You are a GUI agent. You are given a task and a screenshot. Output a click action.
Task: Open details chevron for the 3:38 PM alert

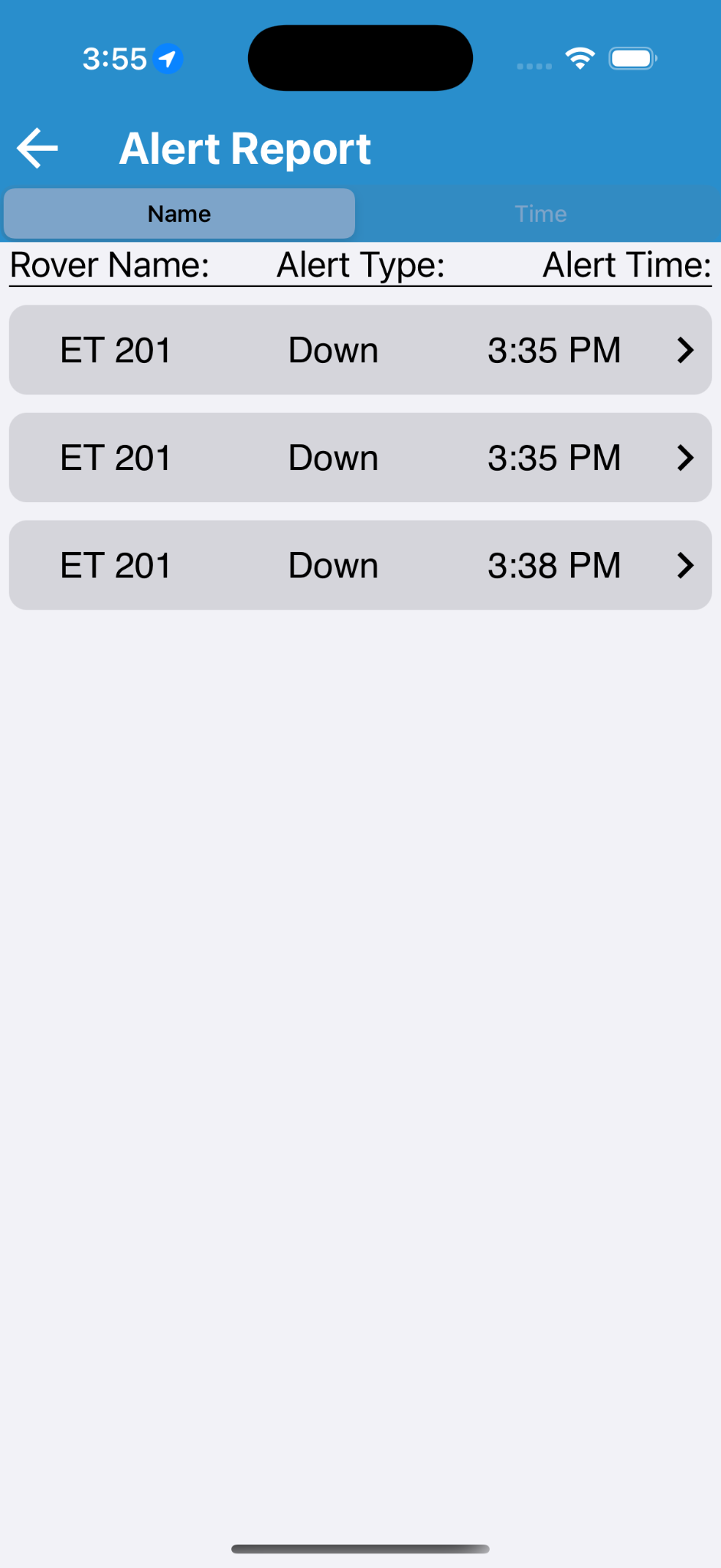pos(686,565)
